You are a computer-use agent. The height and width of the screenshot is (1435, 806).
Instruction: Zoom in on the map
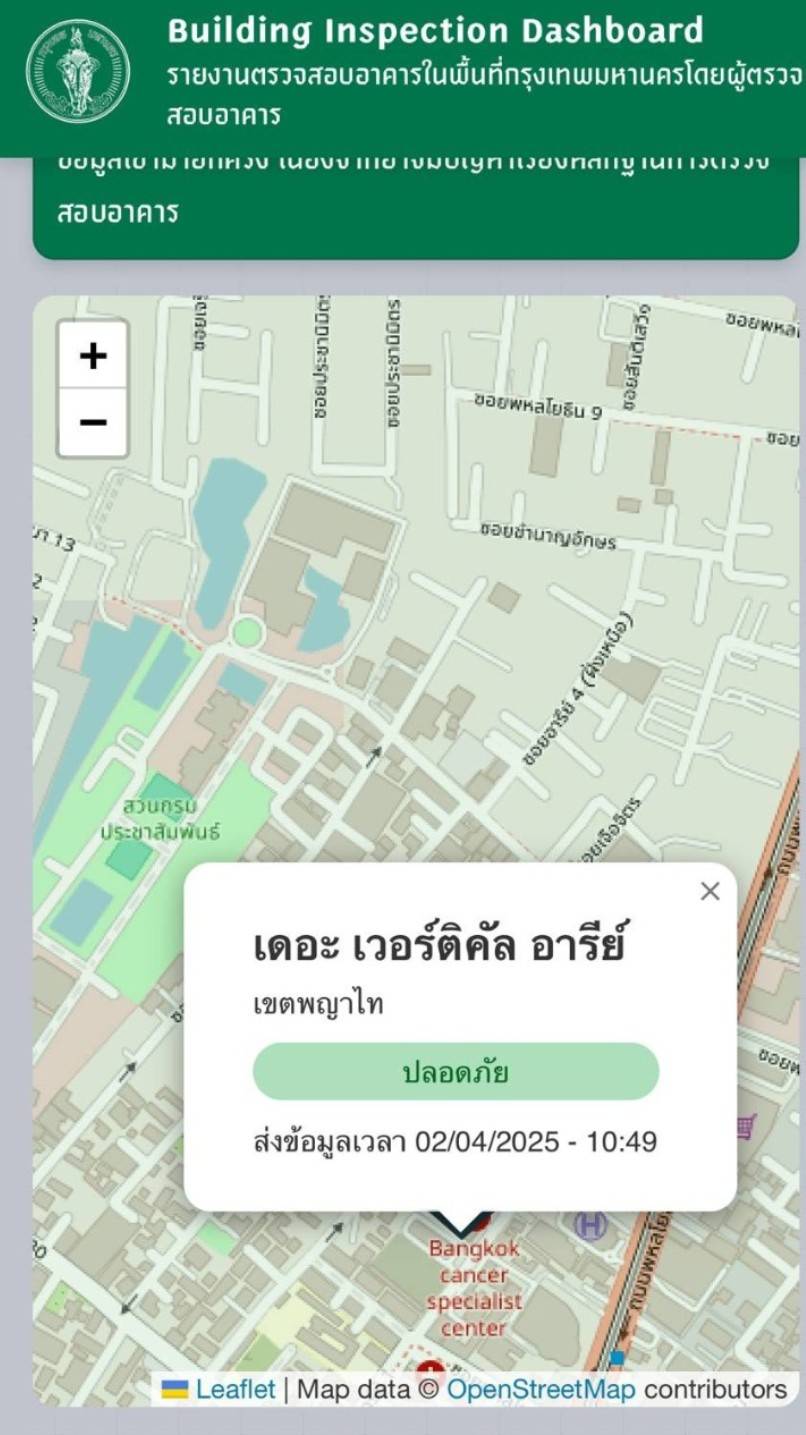(x=93, y=355)
